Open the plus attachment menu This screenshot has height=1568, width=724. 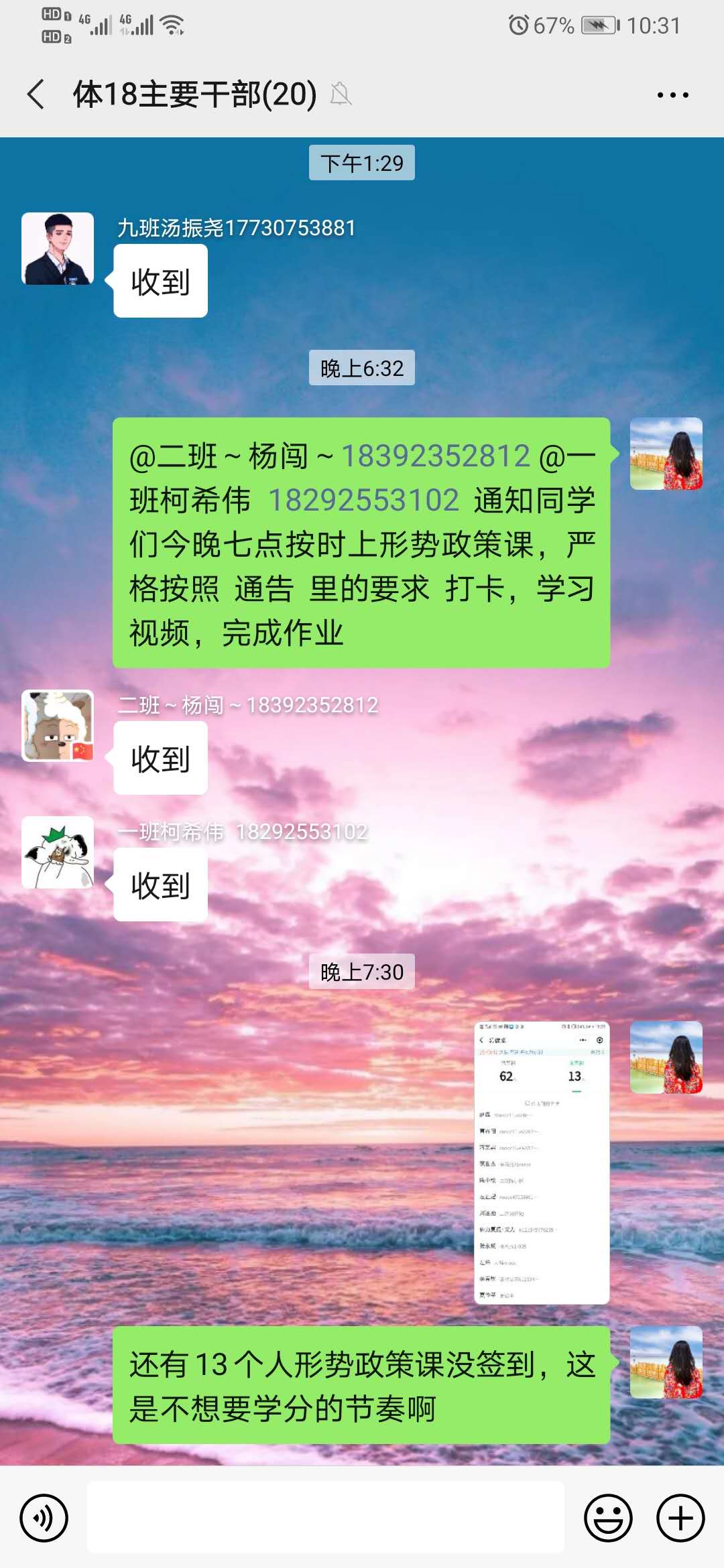coord(680,1518)
